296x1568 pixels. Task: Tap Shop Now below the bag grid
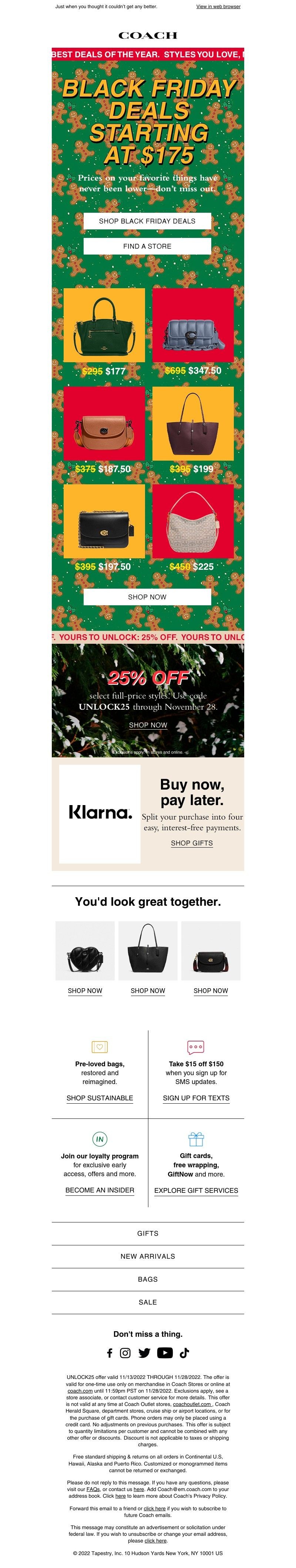[x=147, y=596]
